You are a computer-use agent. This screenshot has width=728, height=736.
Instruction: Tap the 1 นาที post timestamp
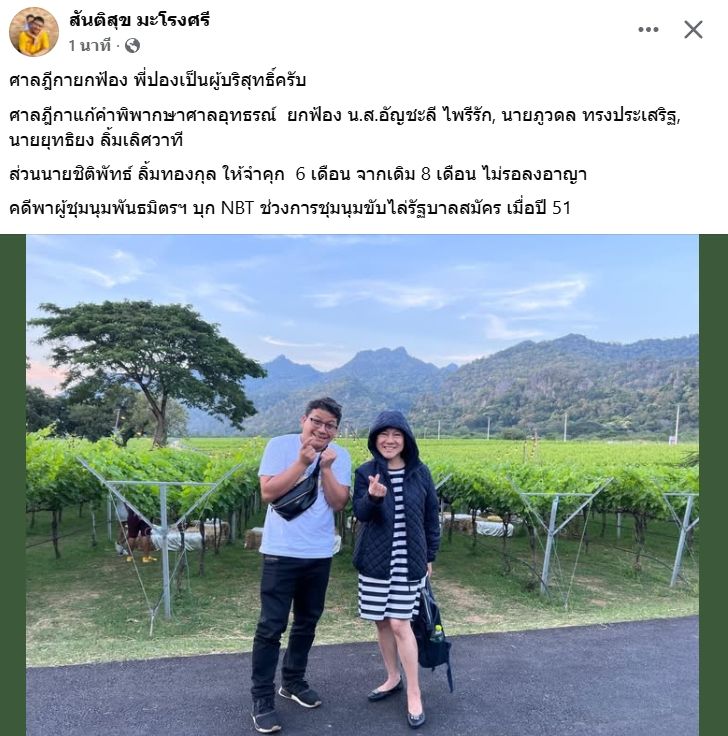(x=90, y=45)
